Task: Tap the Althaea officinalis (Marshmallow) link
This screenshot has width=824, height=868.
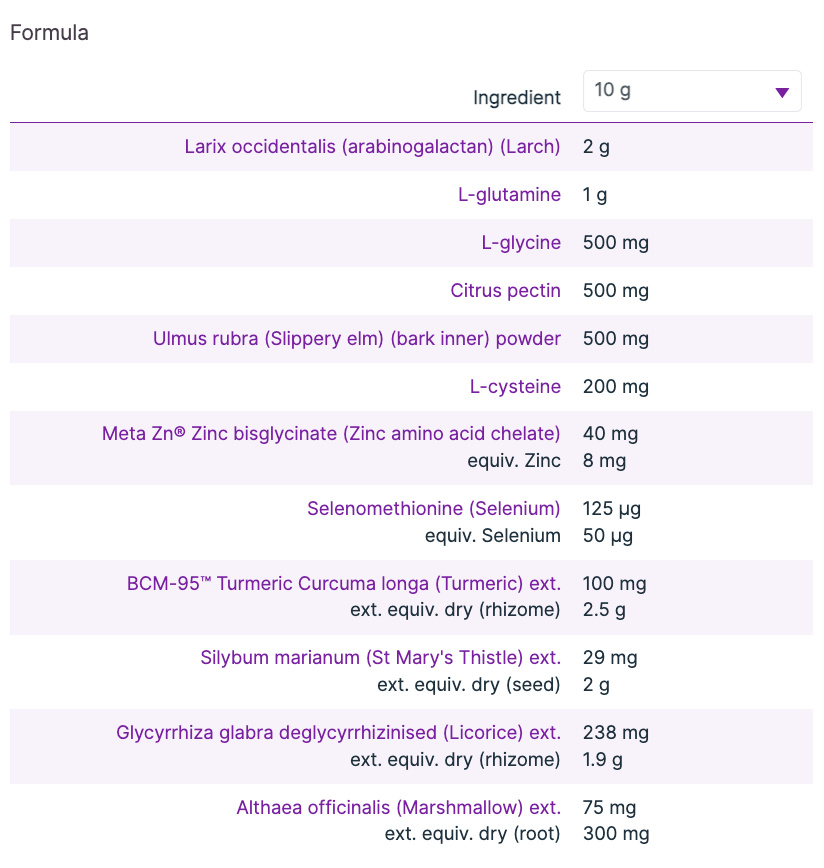Action: pyautogui.click(x=399, y=808)
